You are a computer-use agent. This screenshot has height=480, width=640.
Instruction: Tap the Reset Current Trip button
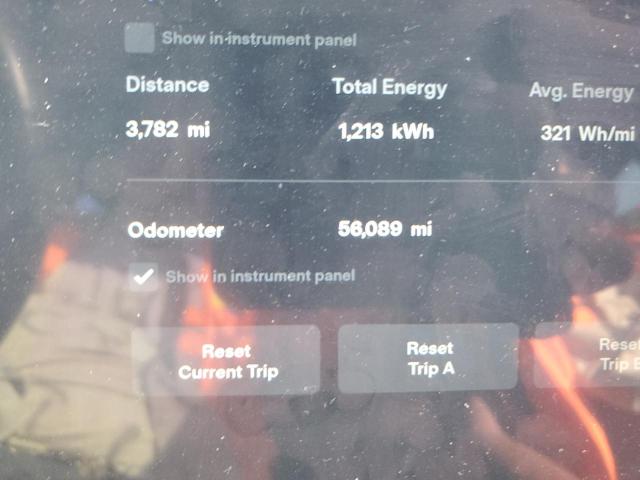(x=226, y=361)
